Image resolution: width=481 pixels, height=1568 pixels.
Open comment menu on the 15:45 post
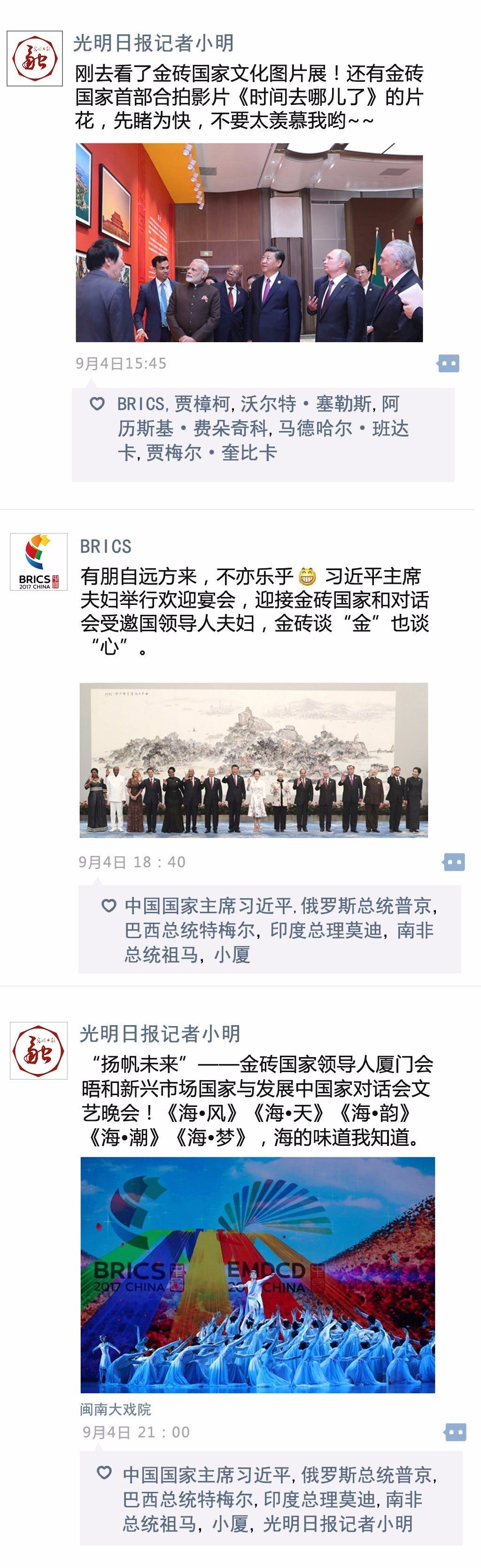click(448, 363)
